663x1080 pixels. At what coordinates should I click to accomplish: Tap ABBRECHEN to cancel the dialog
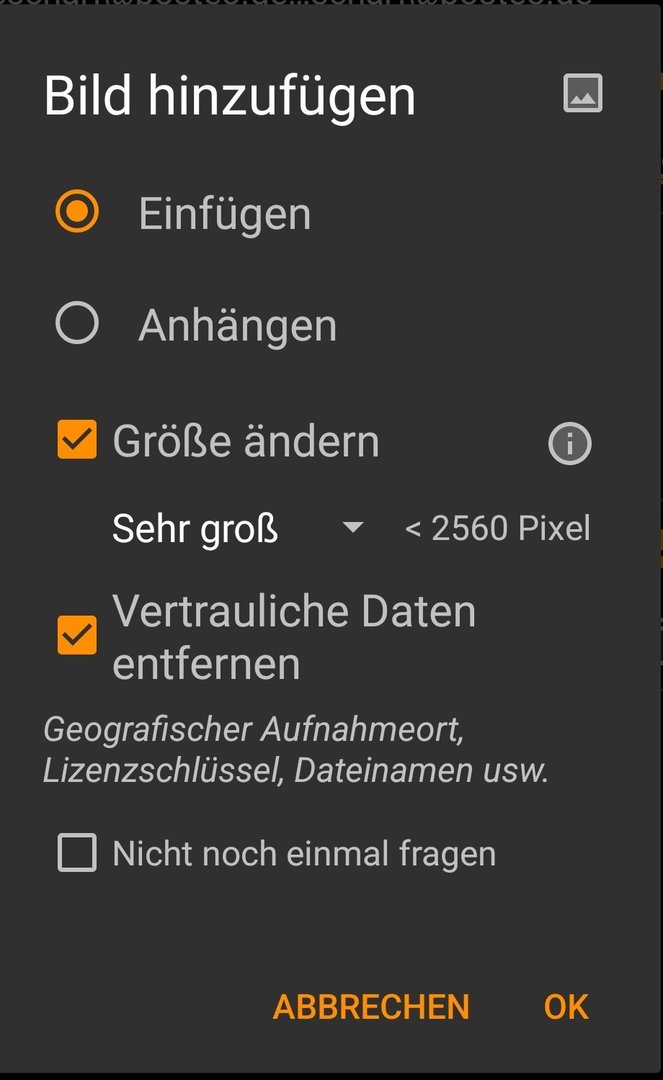(x=371, y=1007)
